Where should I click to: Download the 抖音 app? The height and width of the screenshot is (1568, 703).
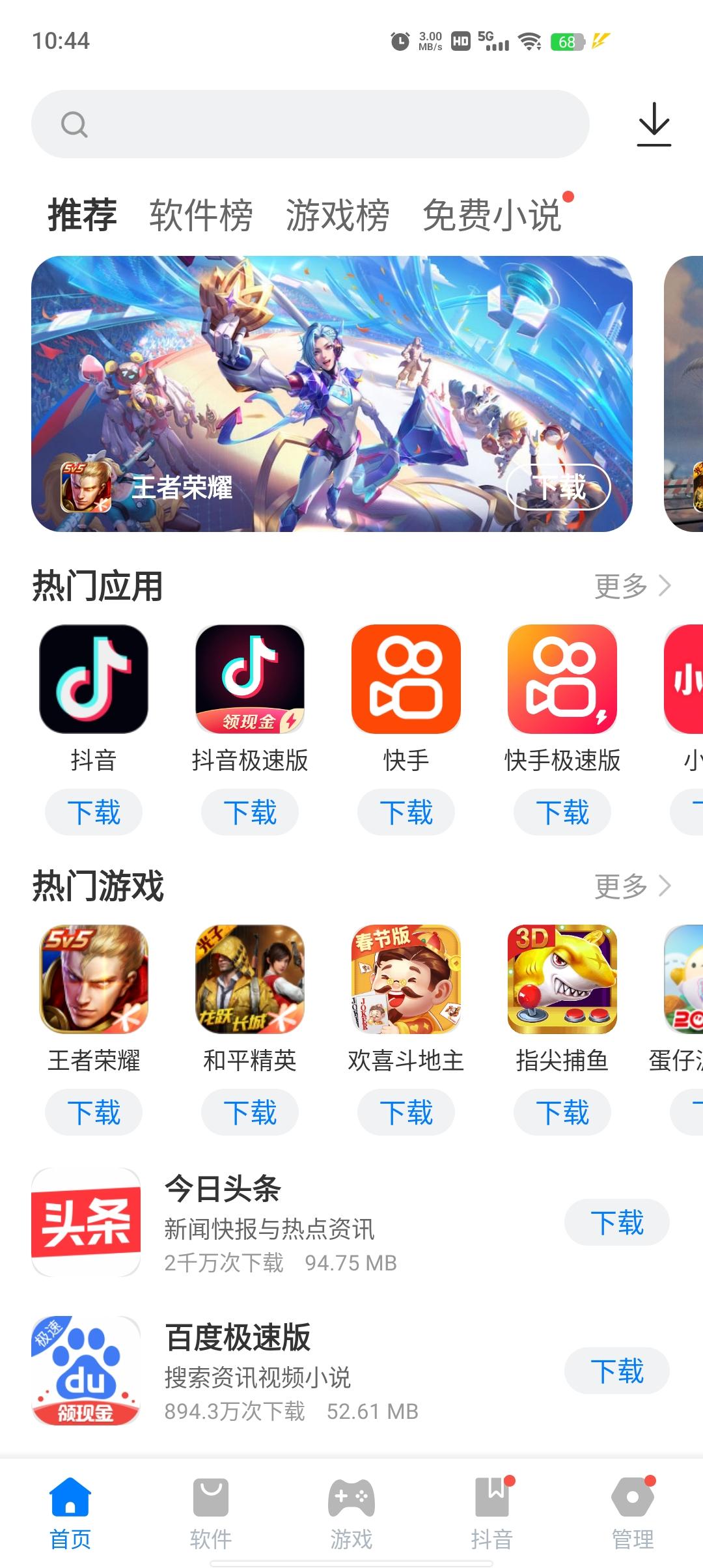click(94, 812)
